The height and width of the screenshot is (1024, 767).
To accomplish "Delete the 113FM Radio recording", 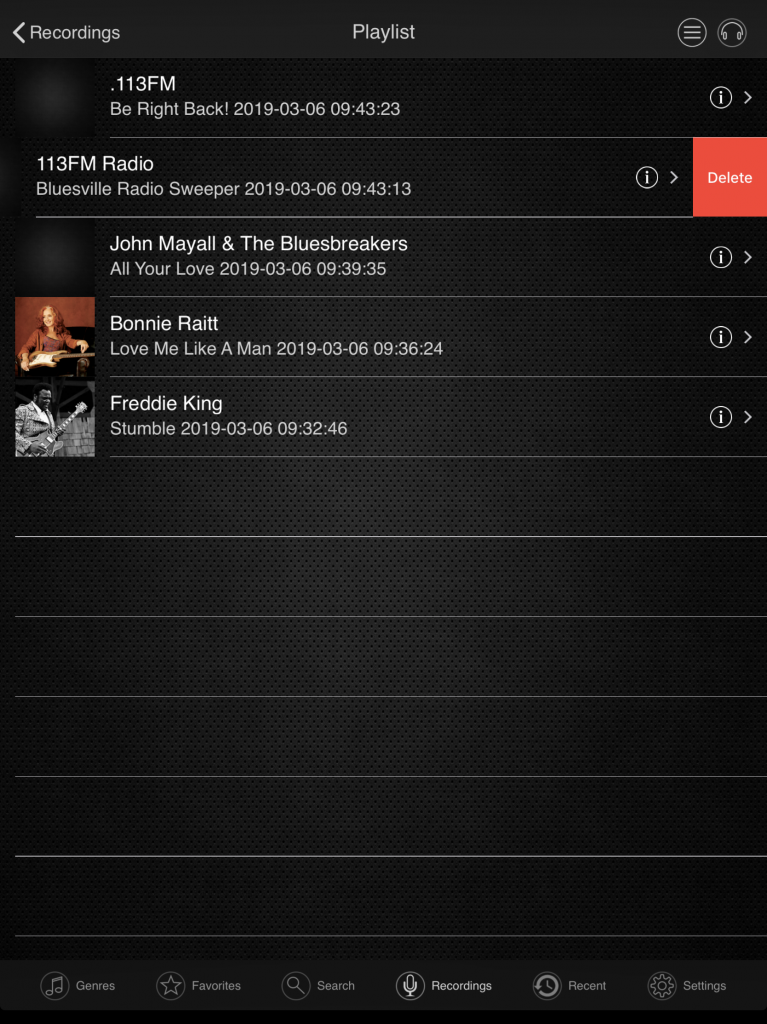I will point(729,177).
